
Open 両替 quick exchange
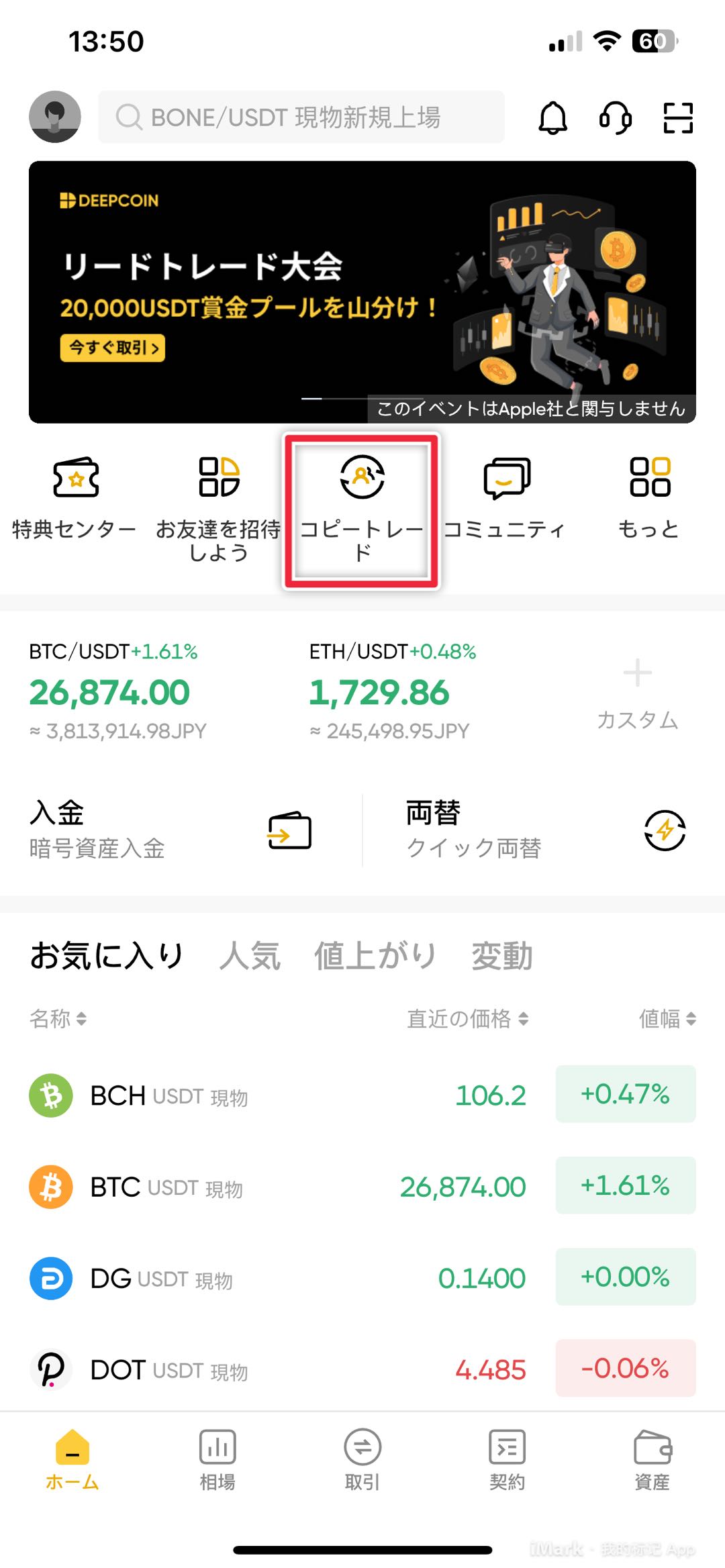pos(546,830)
